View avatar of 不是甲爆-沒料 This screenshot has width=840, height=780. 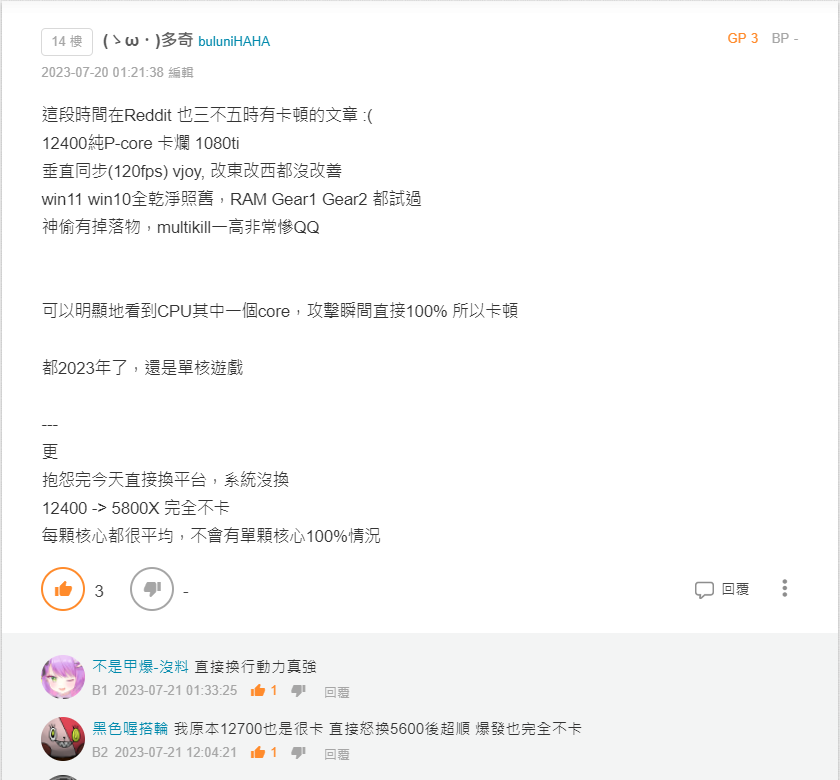(x=63, y=677)
